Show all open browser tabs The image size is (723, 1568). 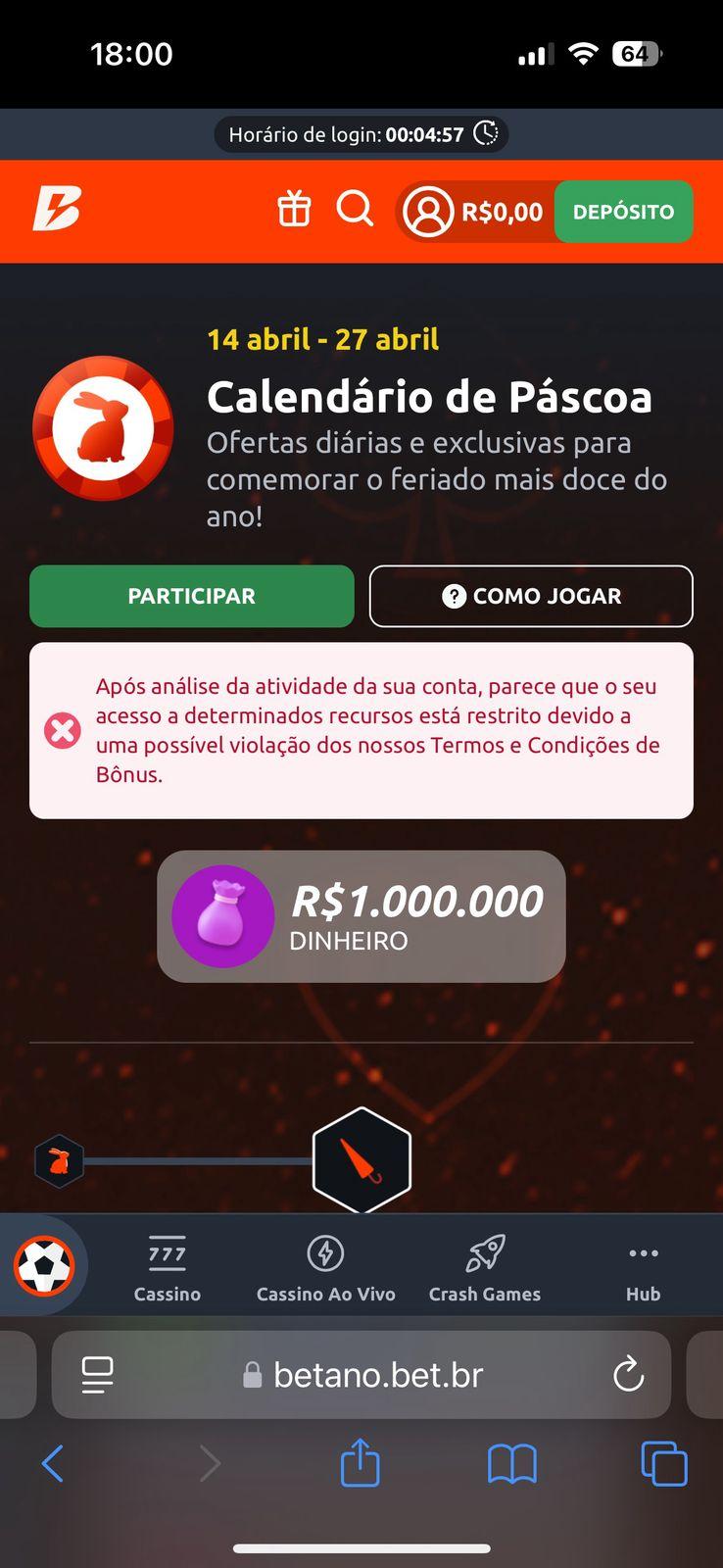pyautogui.click(x=663, y=1463)
